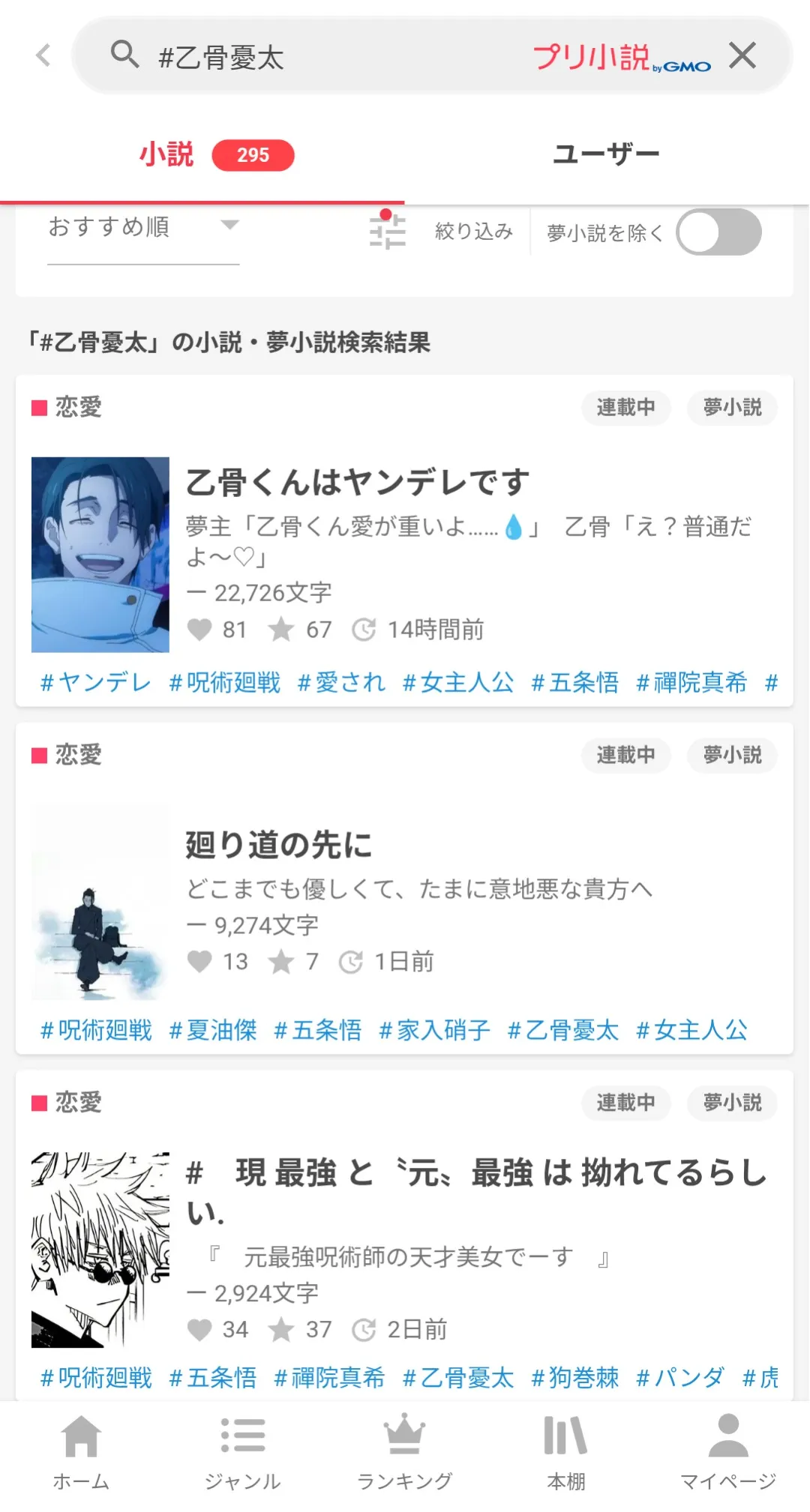Clear the search with the X icon
This screenshot has width=810, height=1512.
pos(742,55)
